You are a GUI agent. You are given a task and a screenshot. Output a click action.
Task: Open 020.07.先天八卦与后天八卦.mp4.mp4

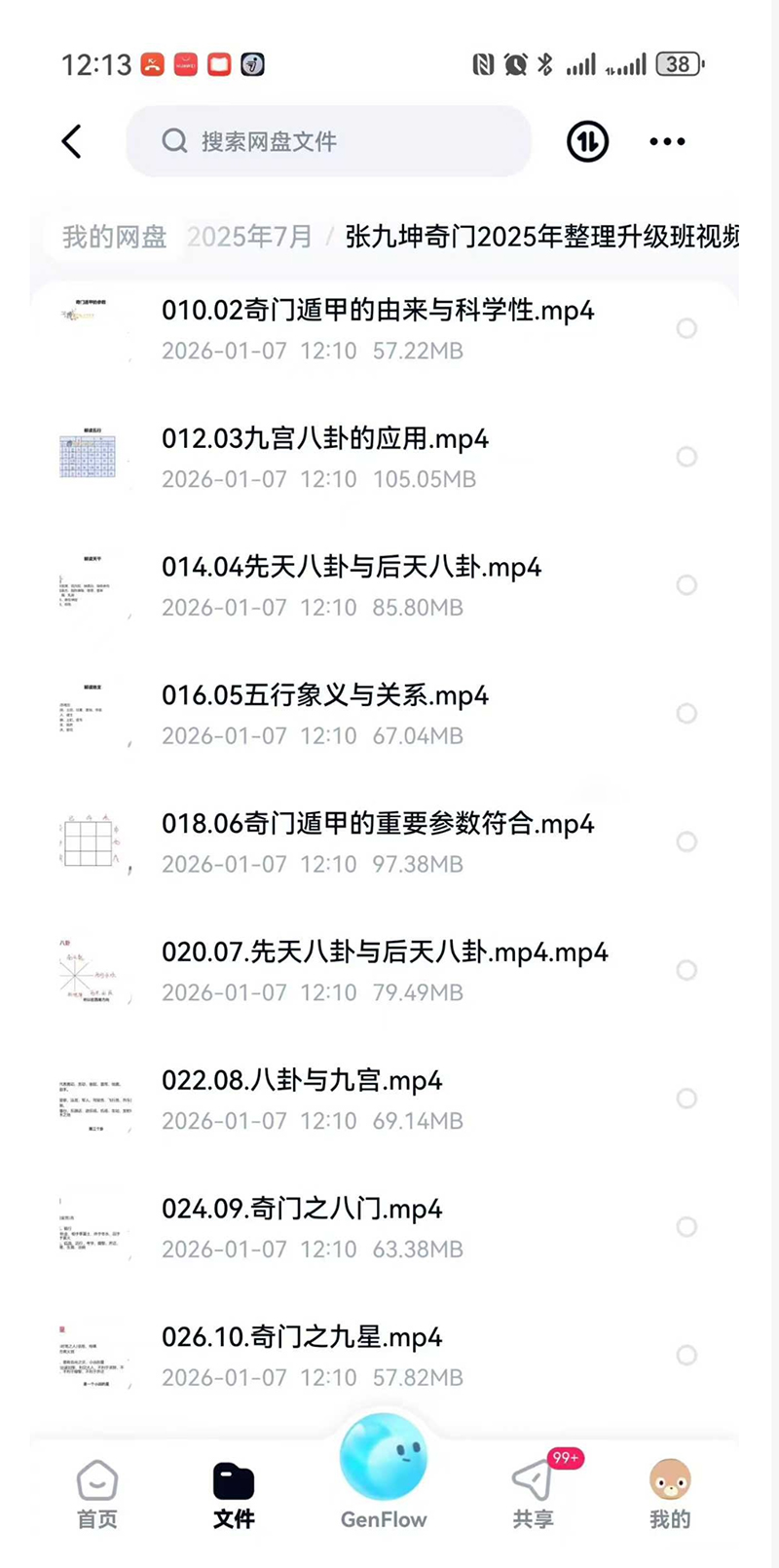click(384, 952)
